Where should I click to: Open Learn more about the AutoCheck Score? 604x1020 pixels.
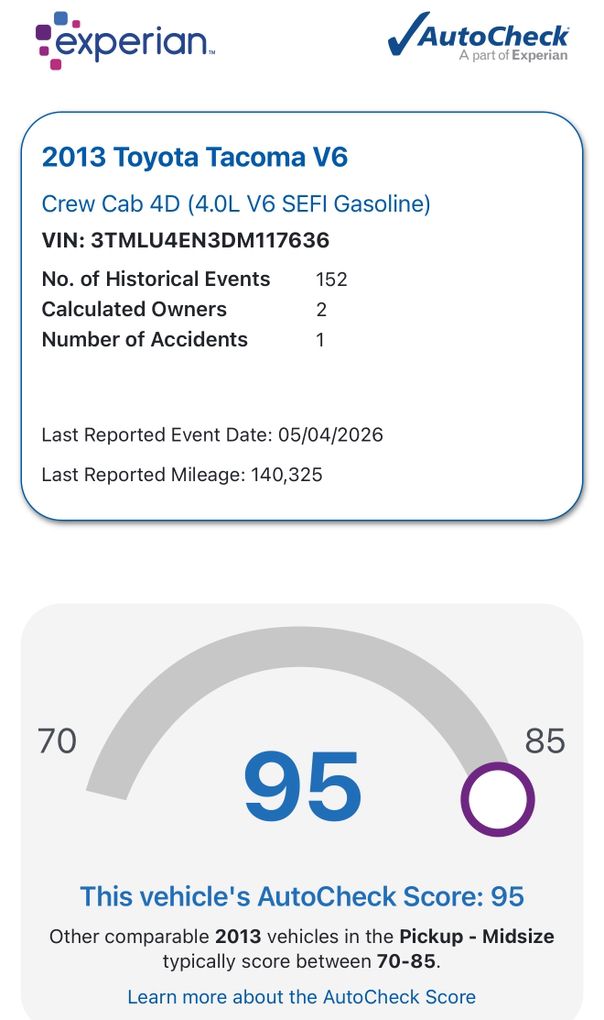[x=302, y=997]
